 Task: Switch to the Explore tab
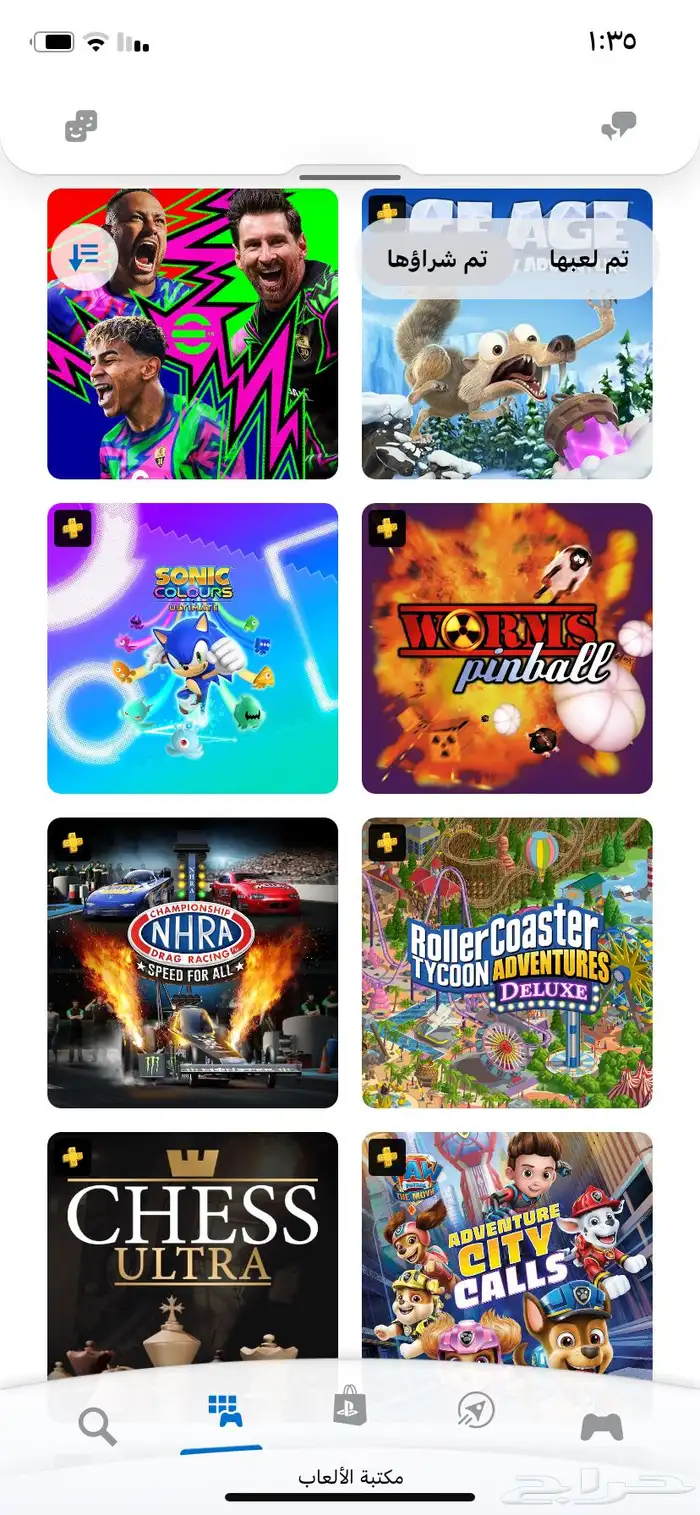click(475, 1411)
